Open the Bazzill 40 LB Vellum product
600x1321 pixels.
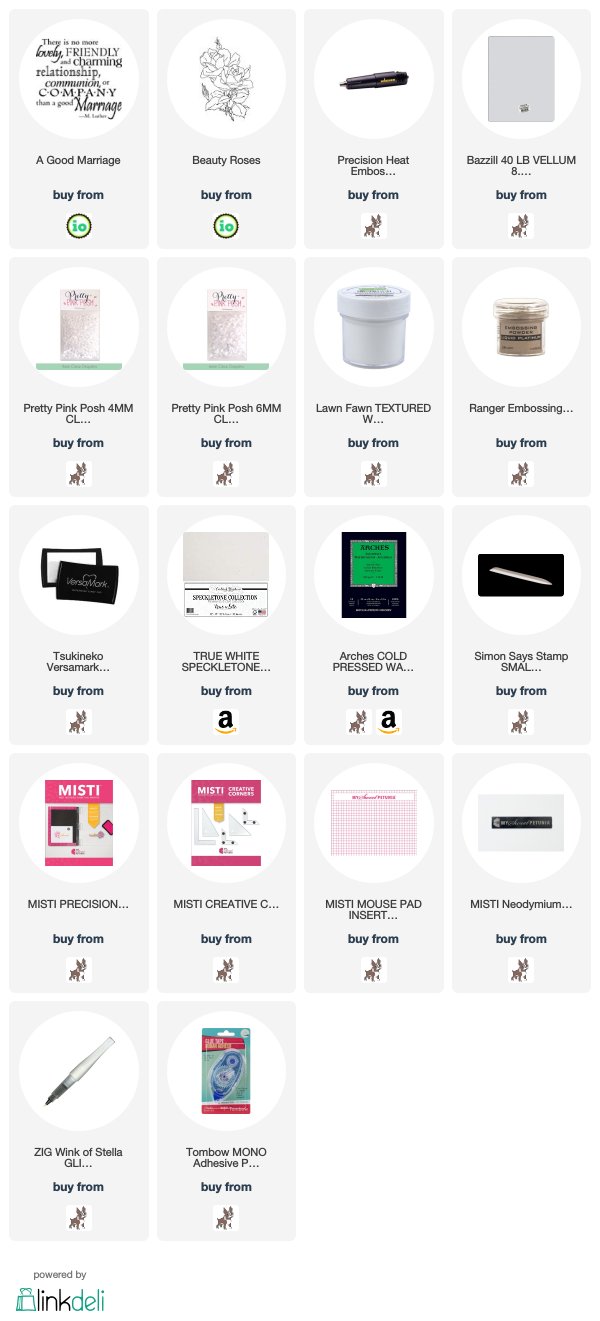[x=521, y=129]
